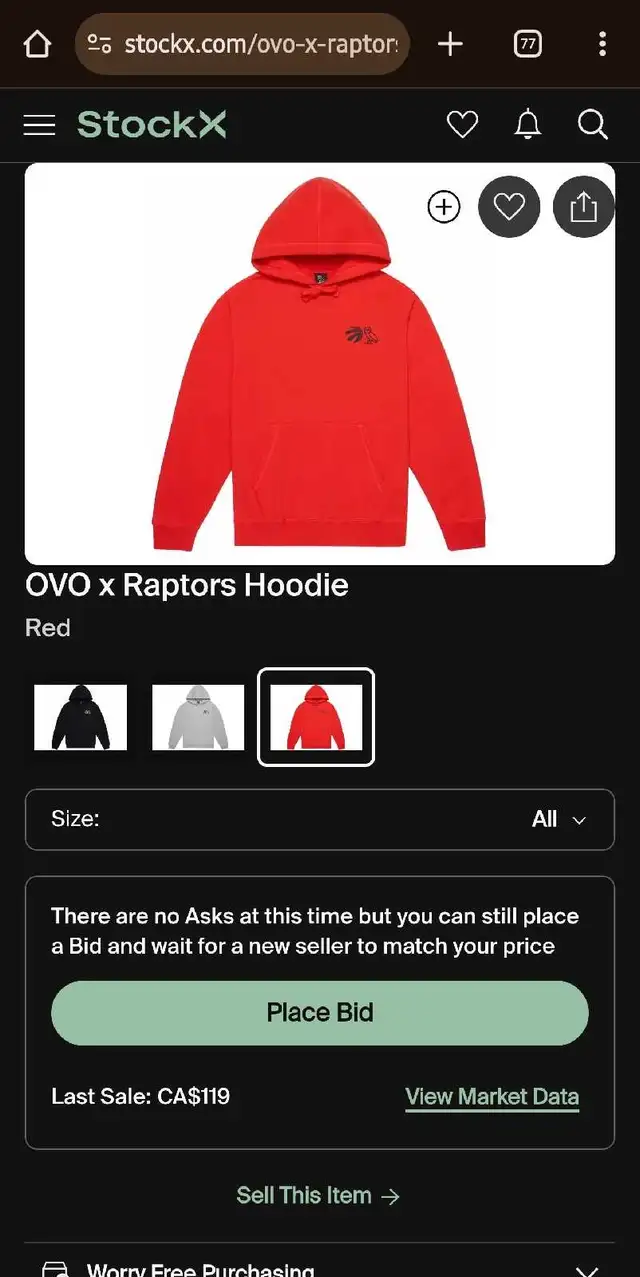Favorite the hoodie on the image

coord(509,207)
